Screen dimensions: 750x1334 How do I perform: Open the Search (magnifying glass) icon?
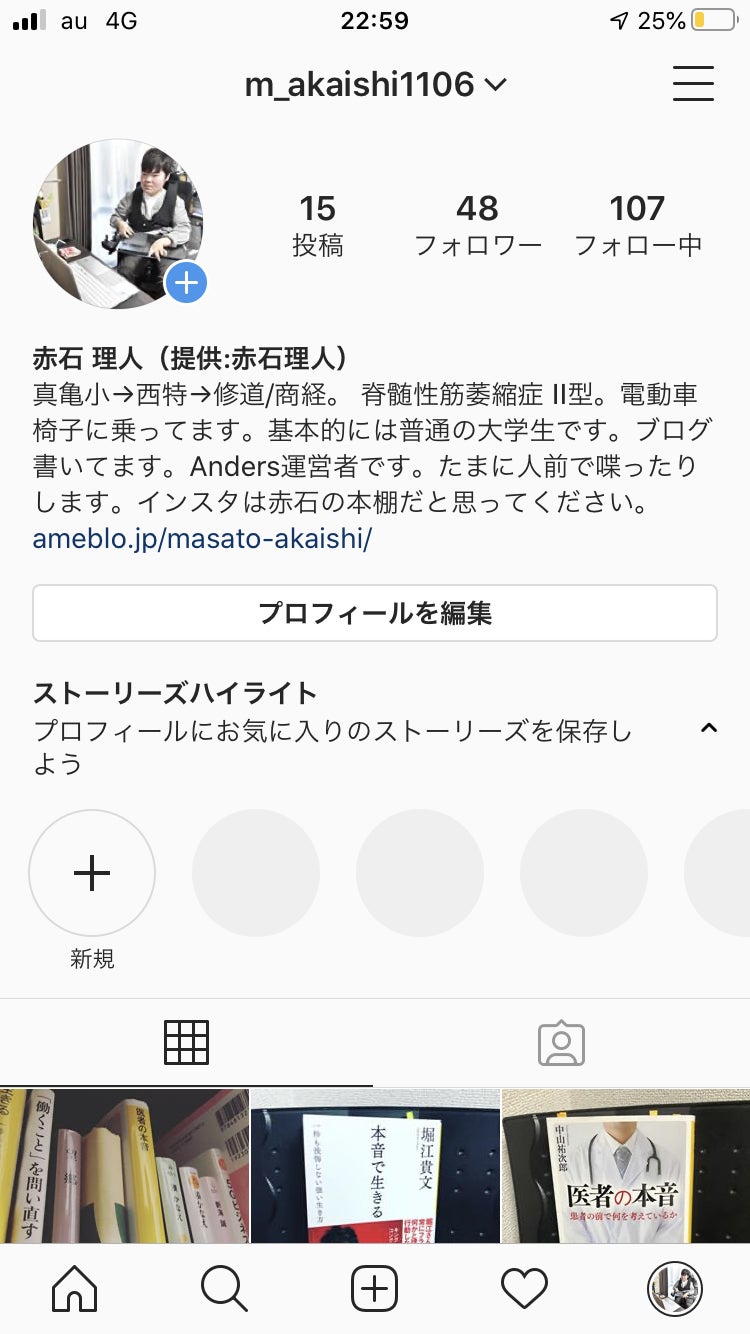224,1289
